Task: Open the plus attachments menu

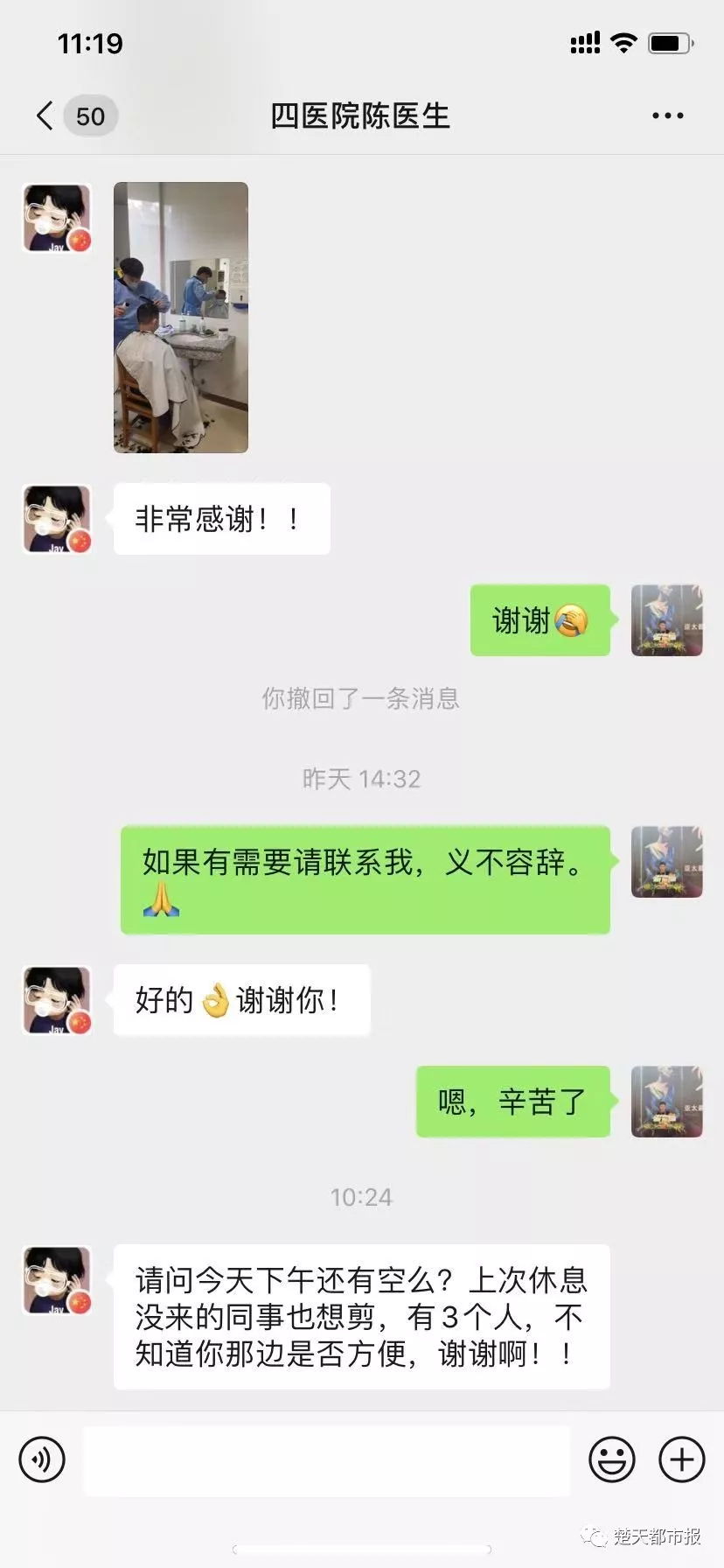Action: point(681,1459)
